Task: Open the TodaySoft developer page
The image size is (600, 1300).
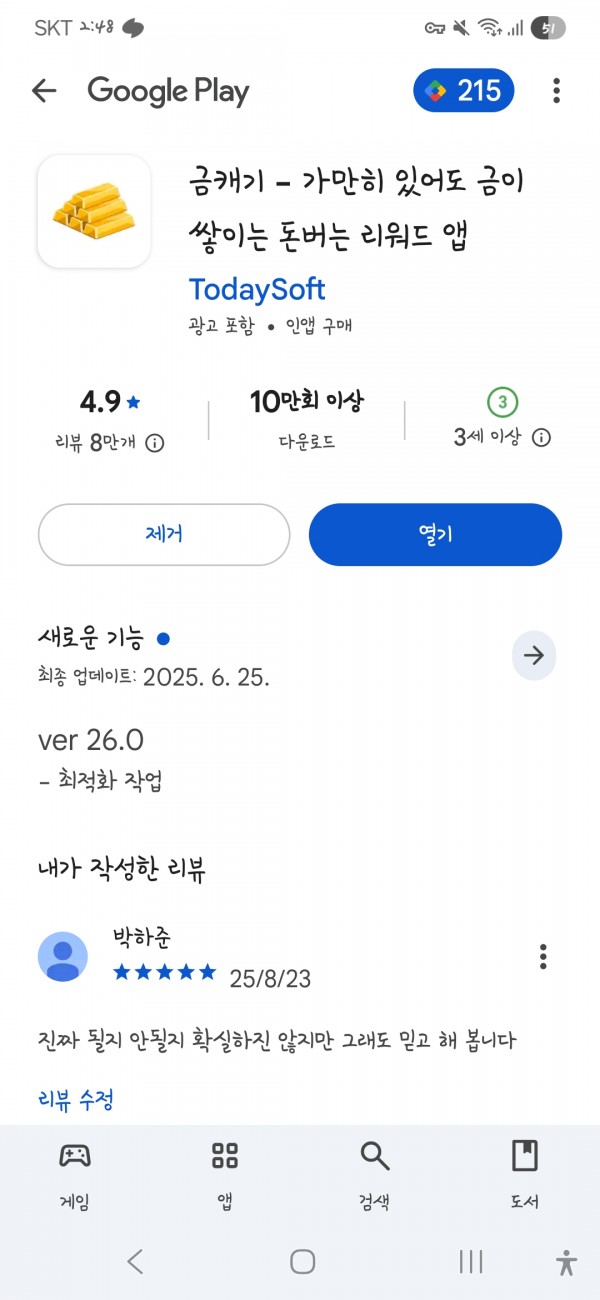Action: [257, 289]
